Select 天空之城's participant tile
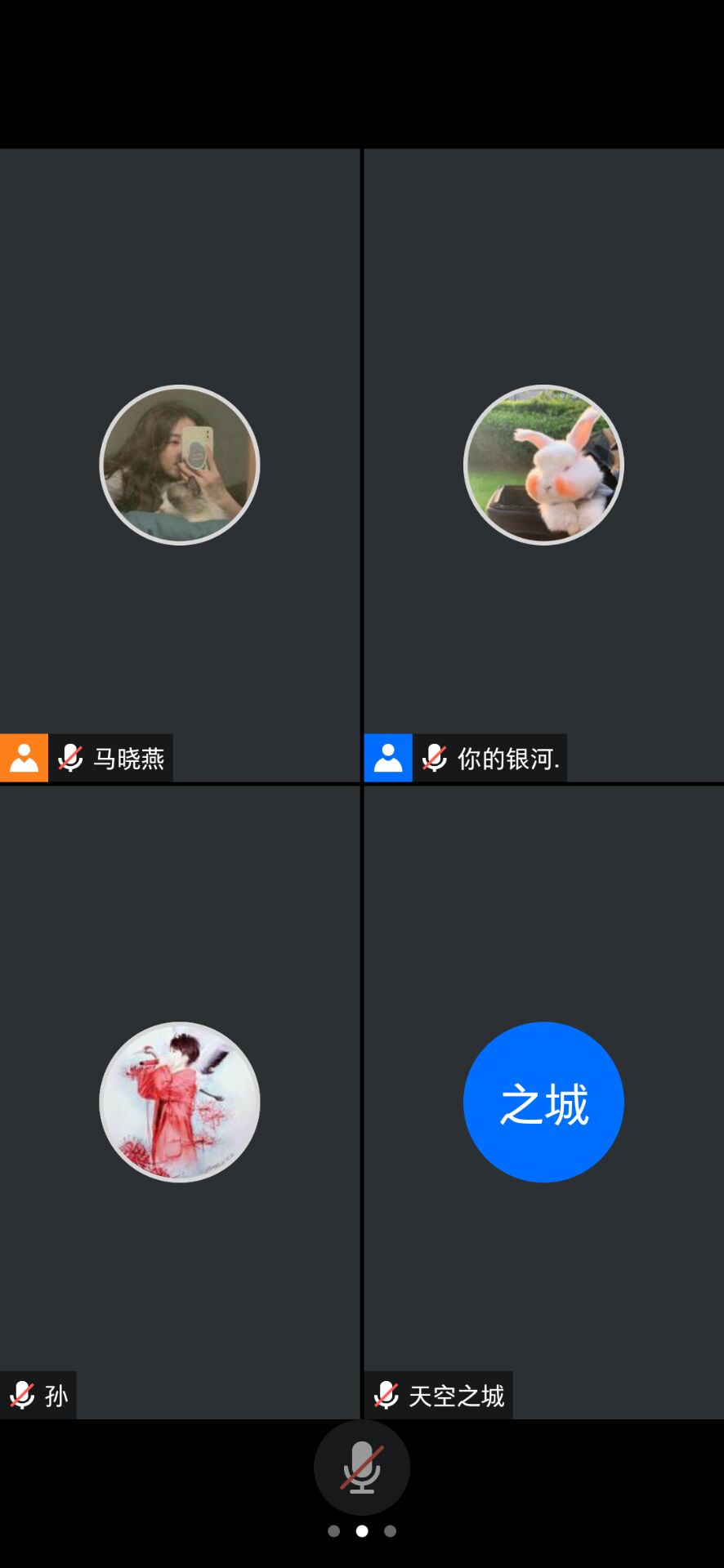Image resolution: width=724 pixels, height=1568 pixels. coord(543,1102)
